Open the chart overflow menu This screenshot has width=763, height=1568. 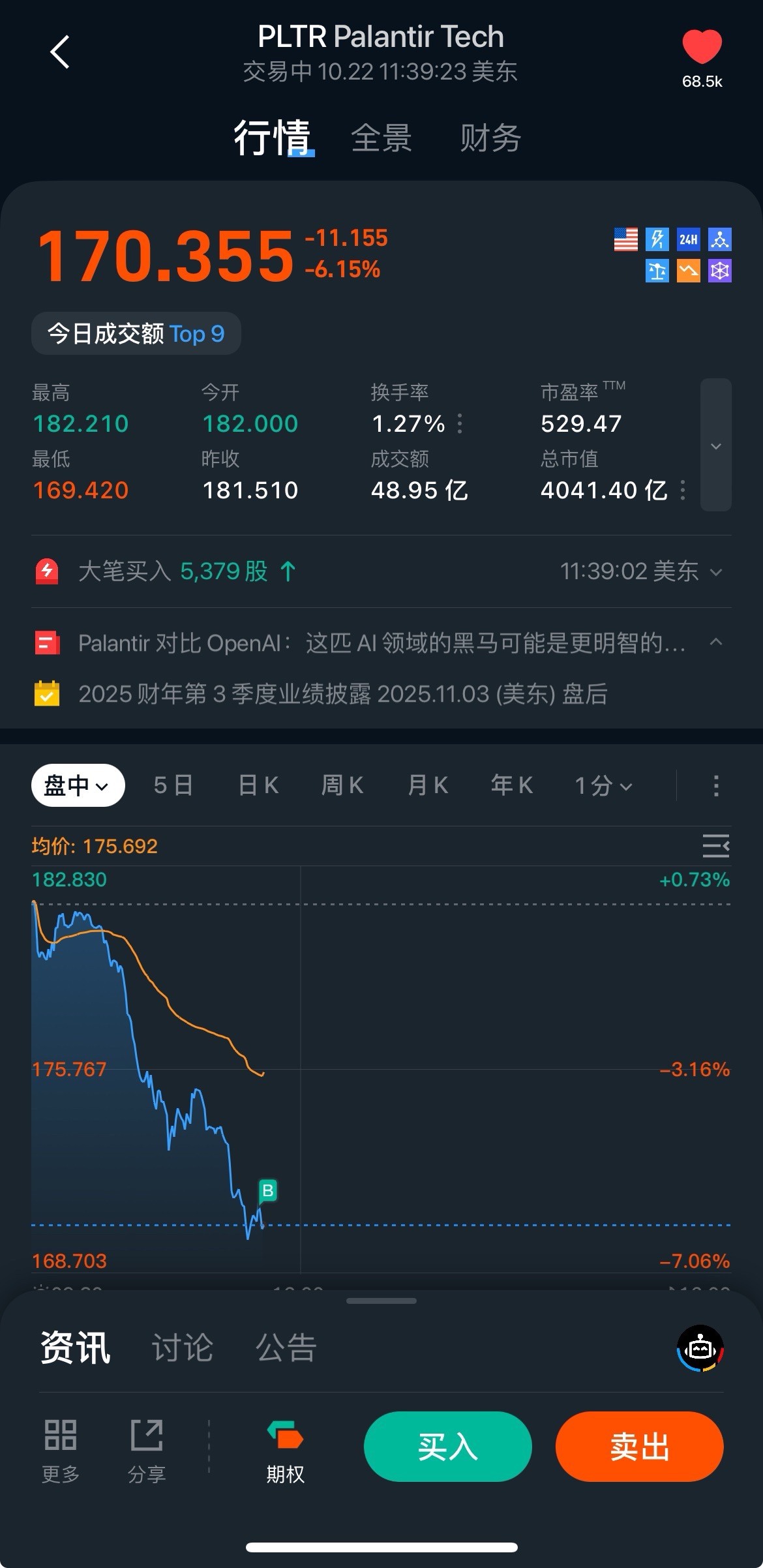tap(716, 785)
